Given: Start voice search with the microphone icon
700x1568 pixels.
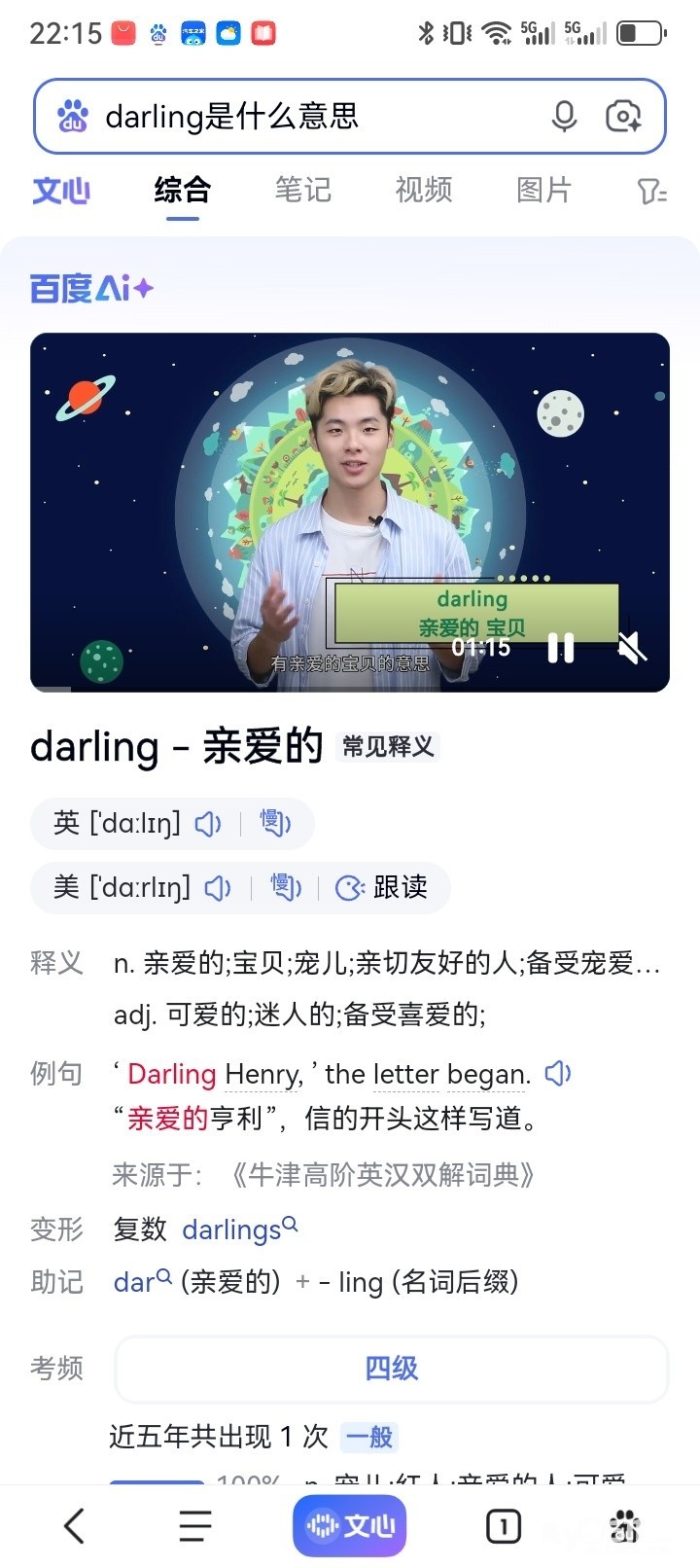Looking at the screenshot, I should click(564, 117).
